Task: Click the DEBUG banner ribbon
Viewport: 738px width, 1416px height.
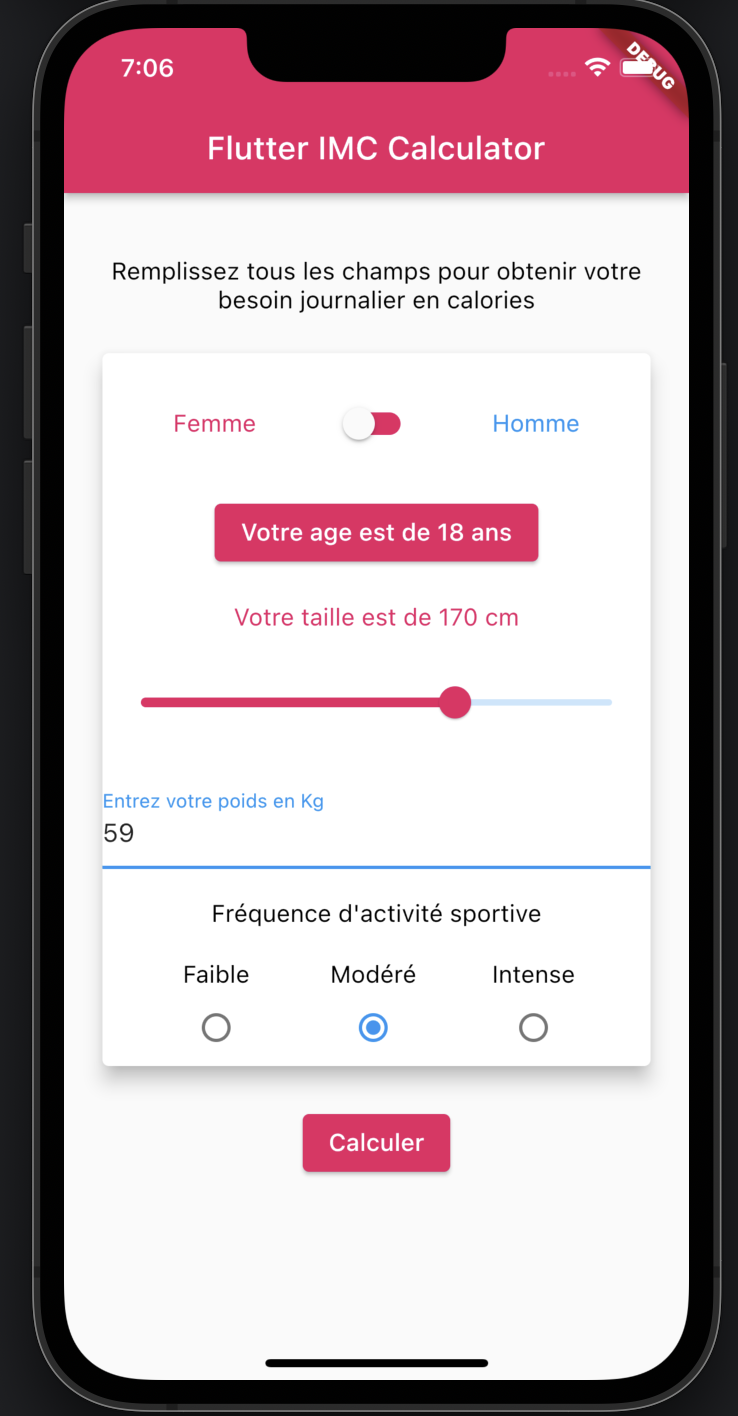Action: tap(648, 68)
